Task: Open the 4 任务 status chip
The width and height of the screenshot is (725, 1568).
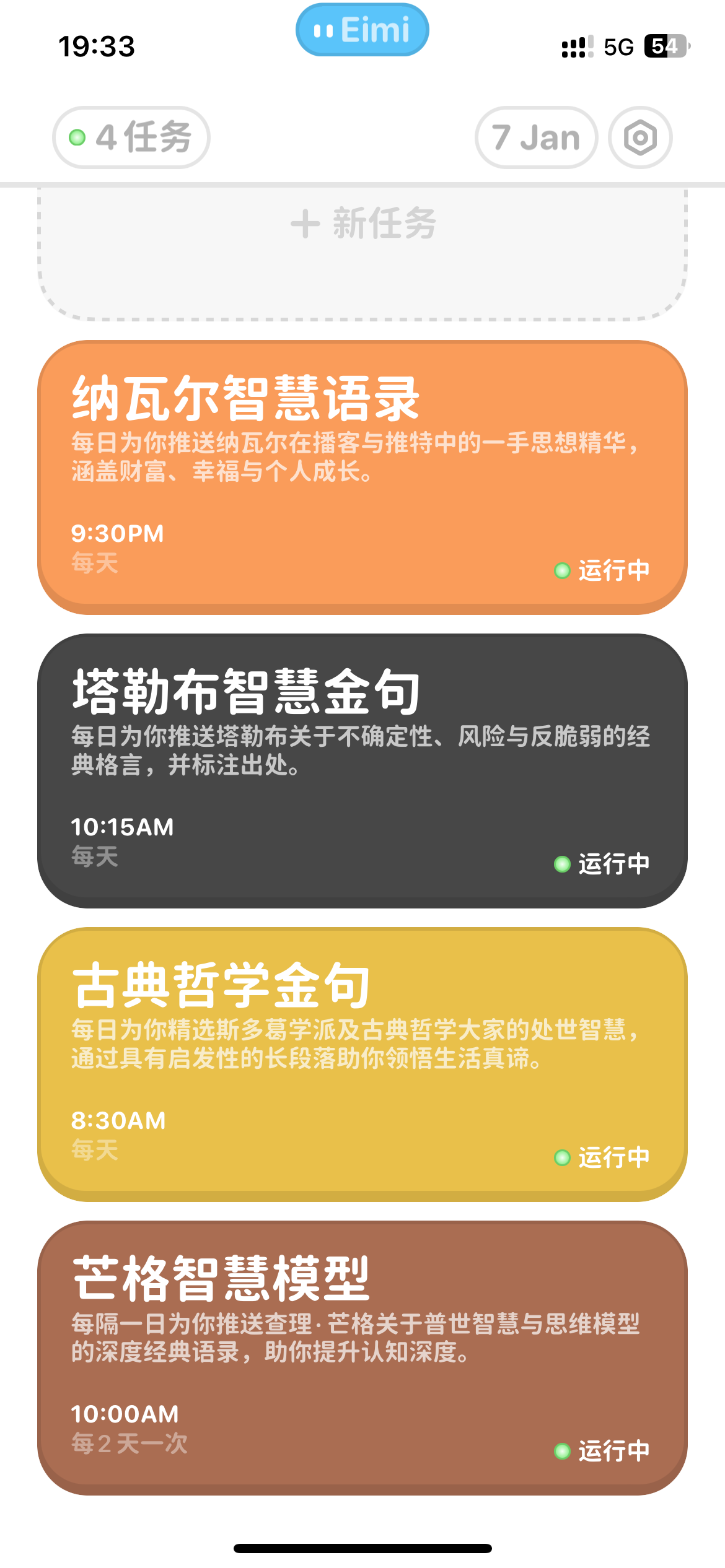Action: tap(131, 137)
